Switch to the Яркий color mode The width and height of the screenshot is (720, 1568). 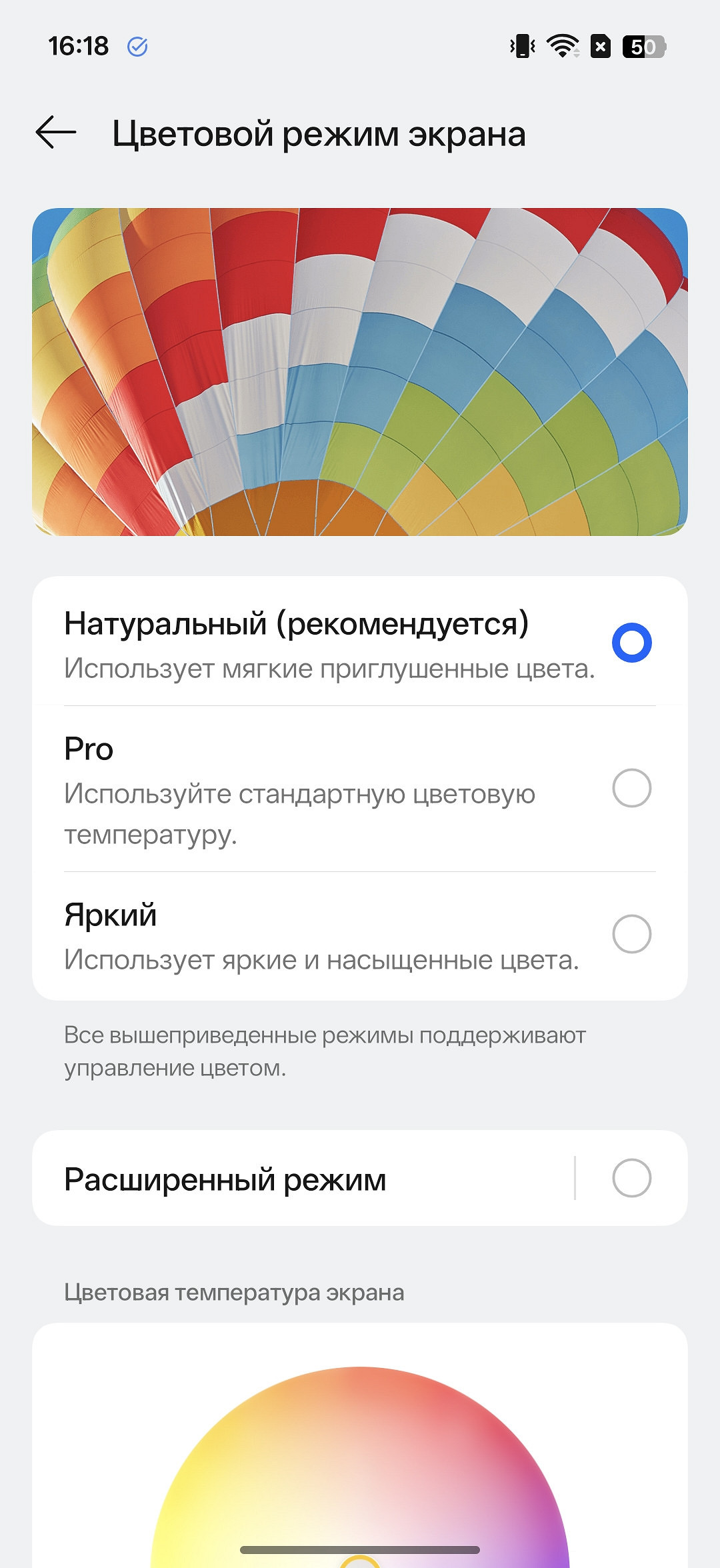pyautogui.click(x=631, y=934)
